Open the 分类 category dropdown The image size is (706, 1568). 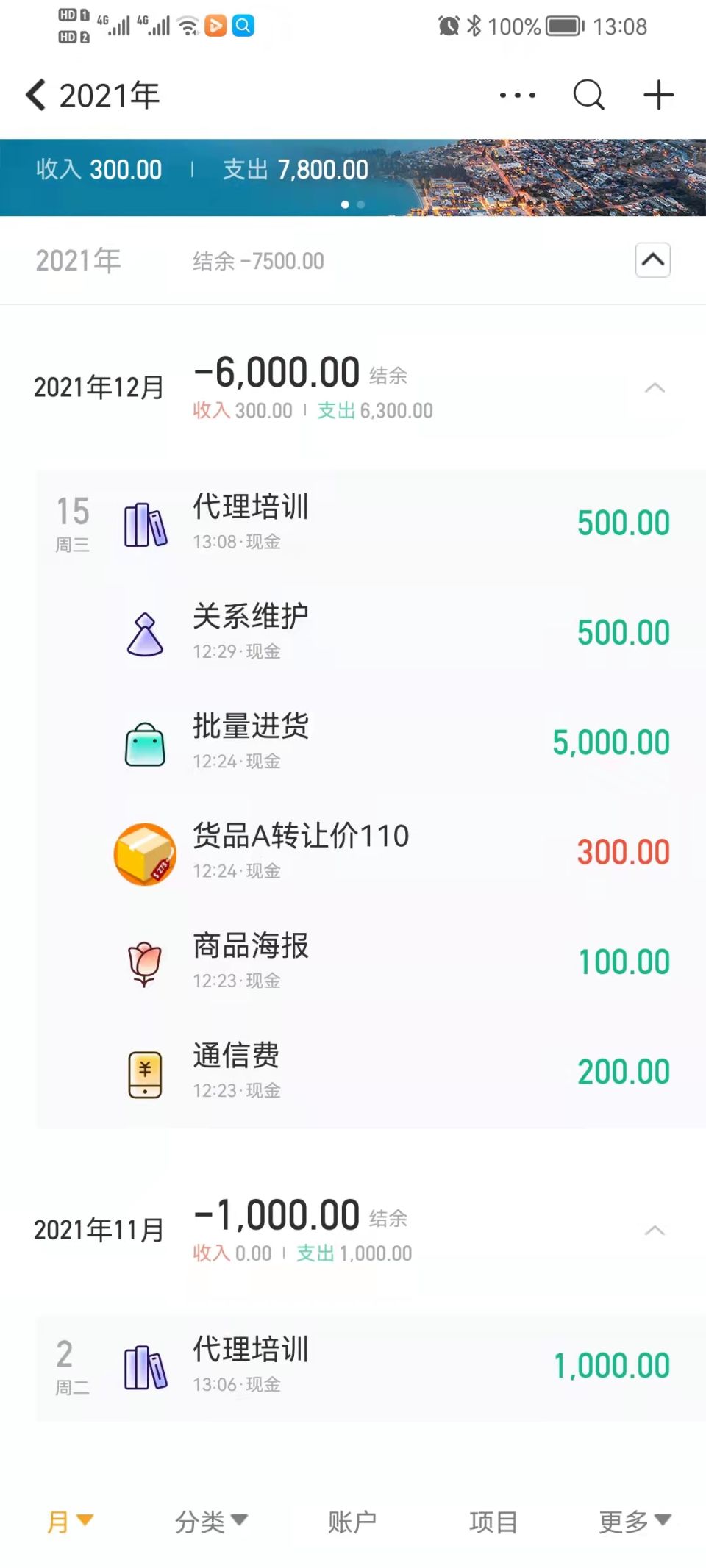pos(211,1521)
